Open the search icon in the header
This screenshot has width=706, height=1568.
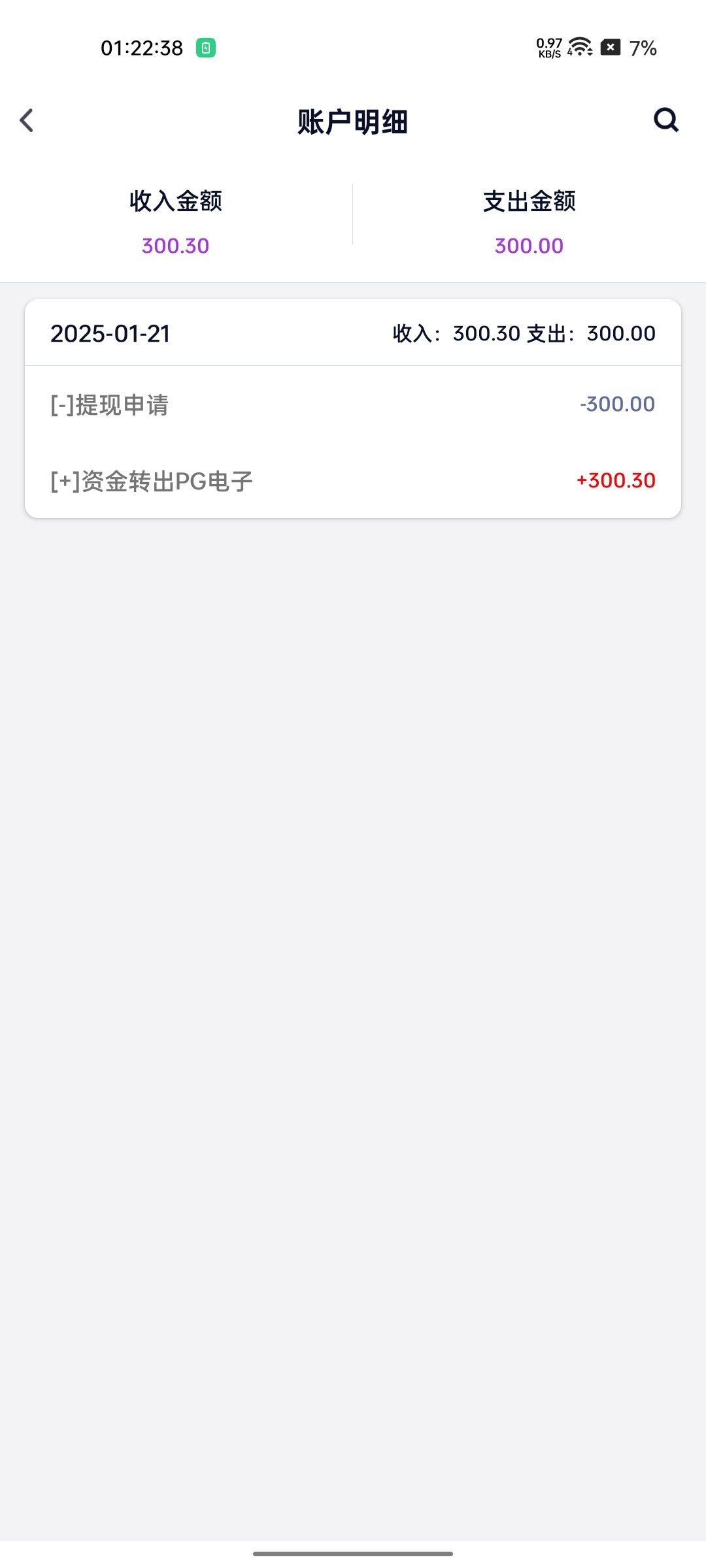(x=666, y=120)
